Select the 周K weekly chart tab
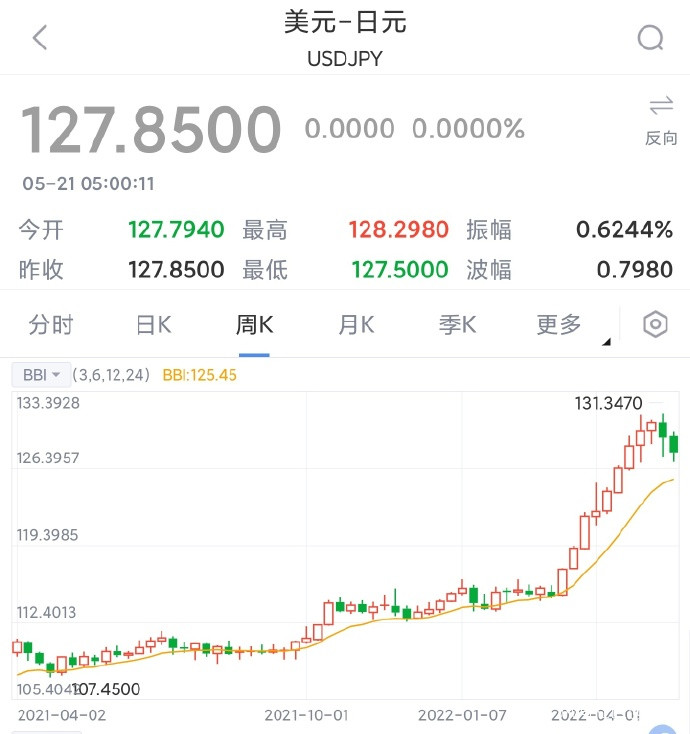Viewport: 690px width, 734px height. click(254, 325)
